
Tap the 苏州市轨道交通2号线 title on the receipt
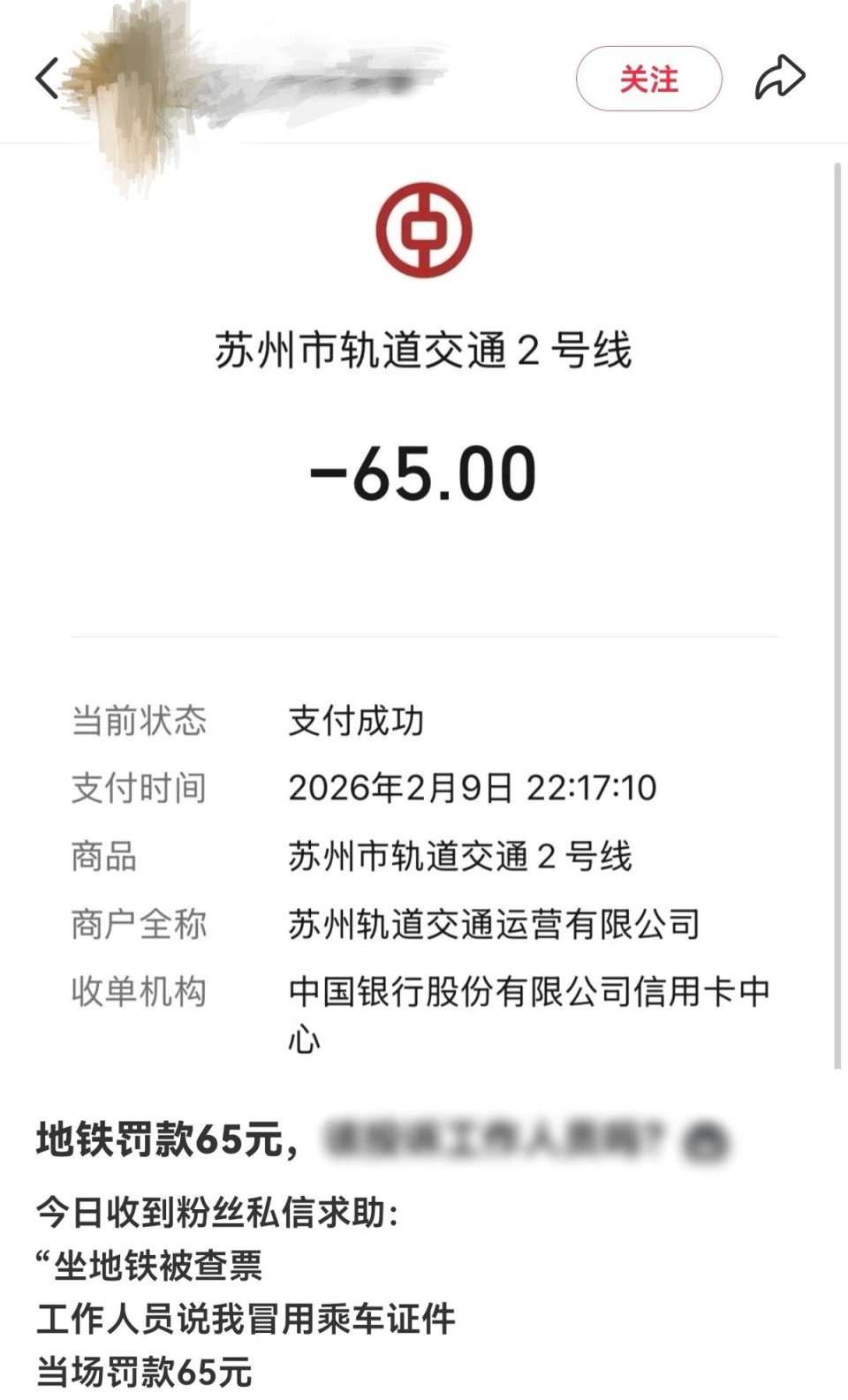[x=424, y=349]
